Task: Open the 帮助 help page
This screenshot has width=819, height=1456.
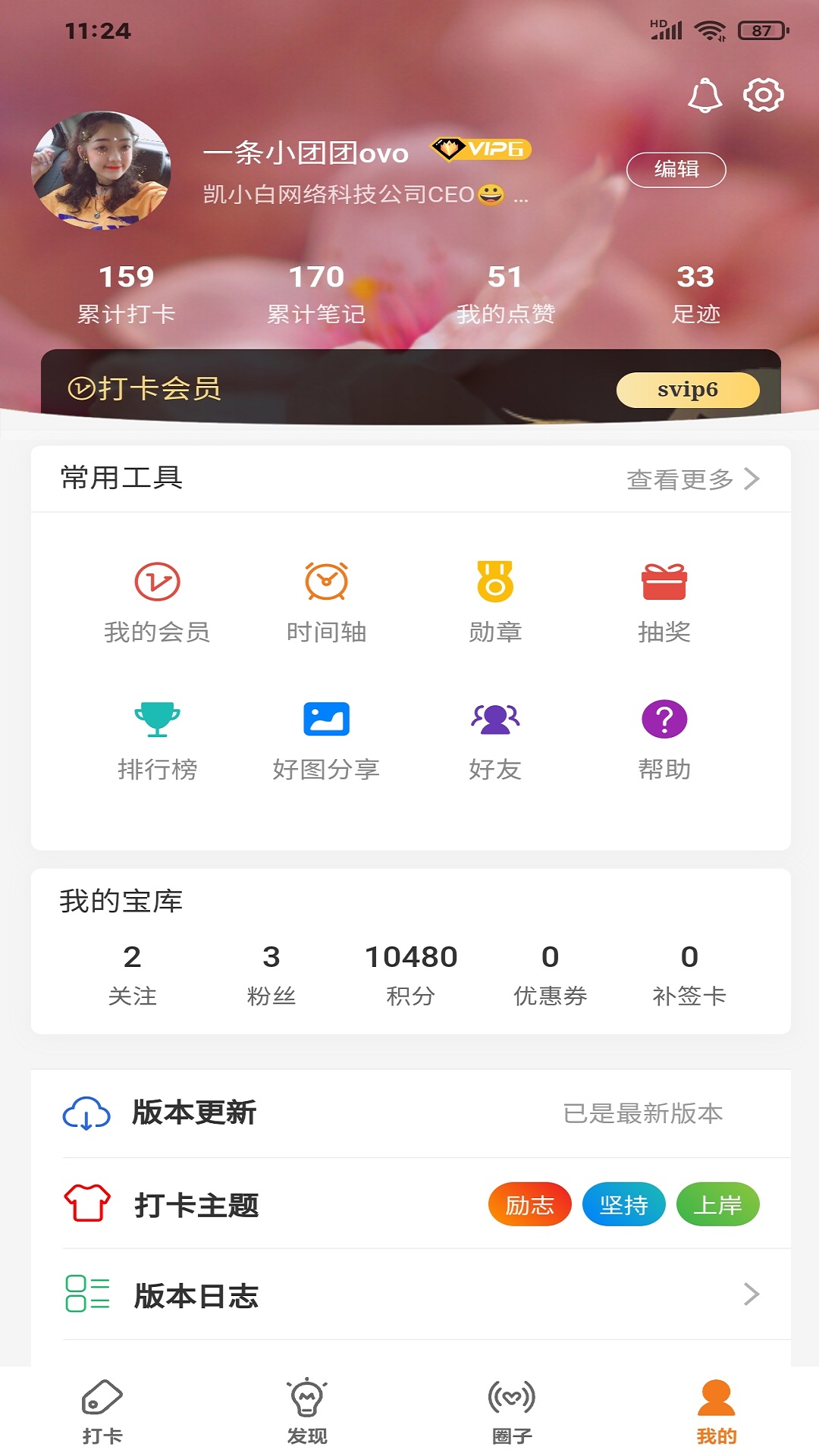Action: (x=664, y=739)
